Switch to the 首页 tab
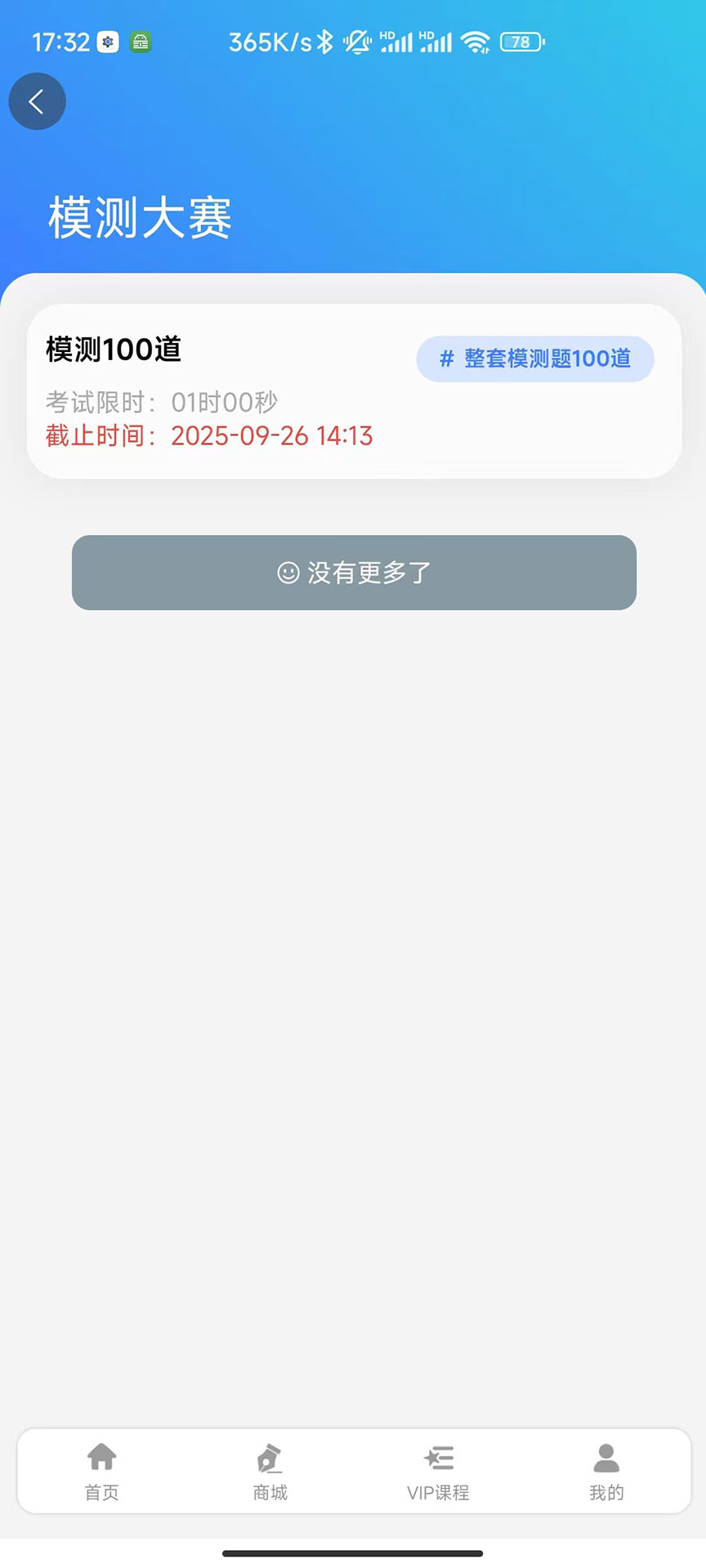Viewport: 706px width, 1568px height. pyautogui.click(x=102, y=1472)
